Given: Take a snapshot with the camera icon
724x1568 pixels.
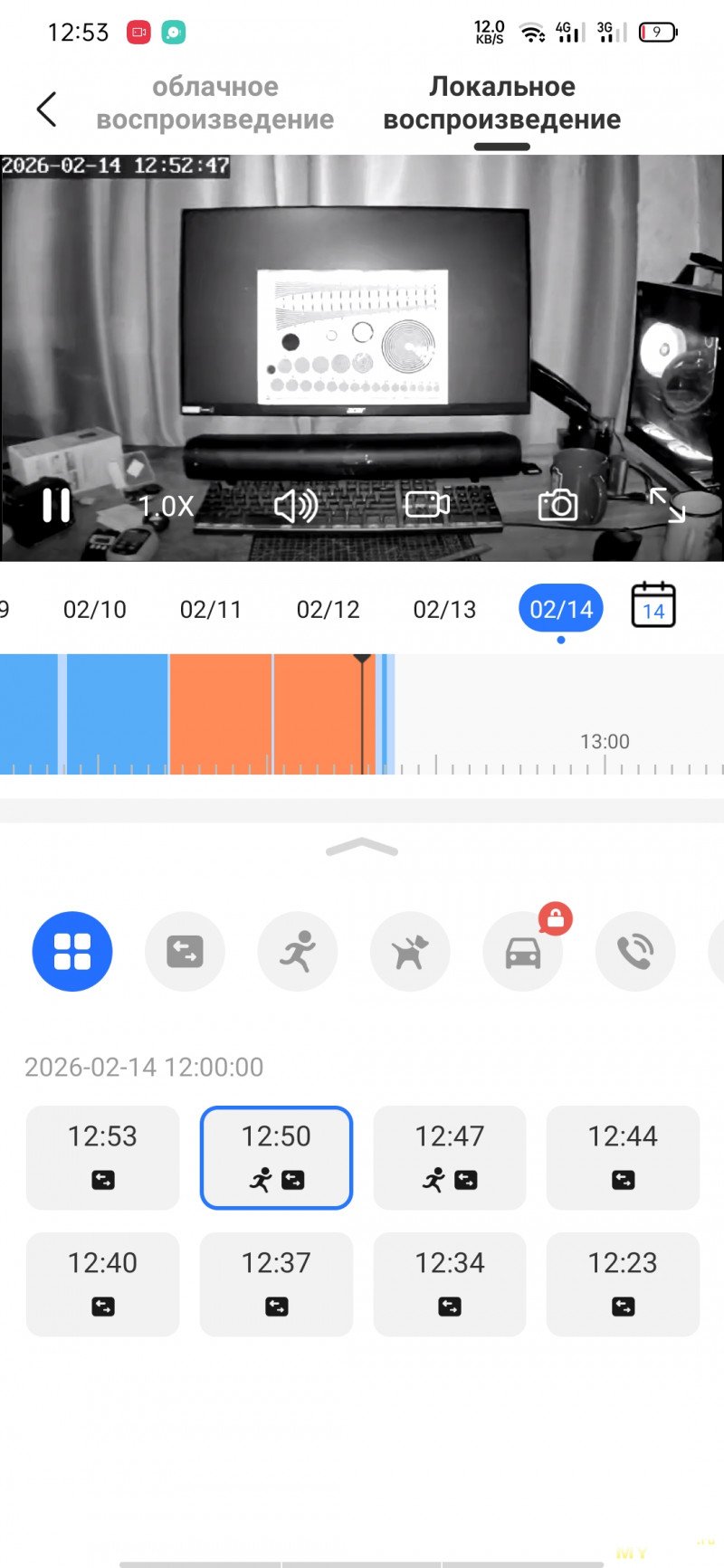Looking at the screenshot, I should (x=557, y=505).
